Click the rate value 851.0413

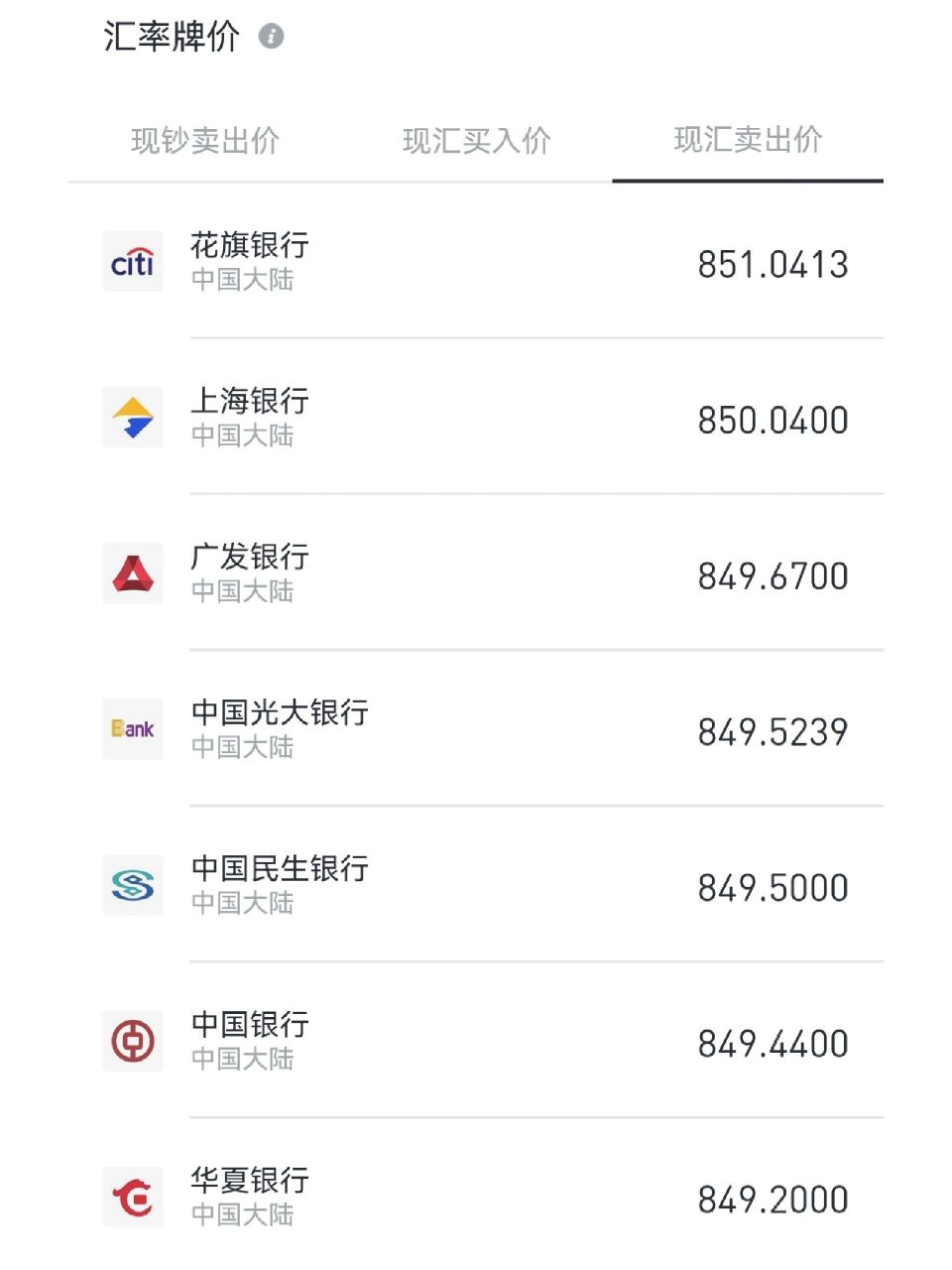tap(772, 262)
